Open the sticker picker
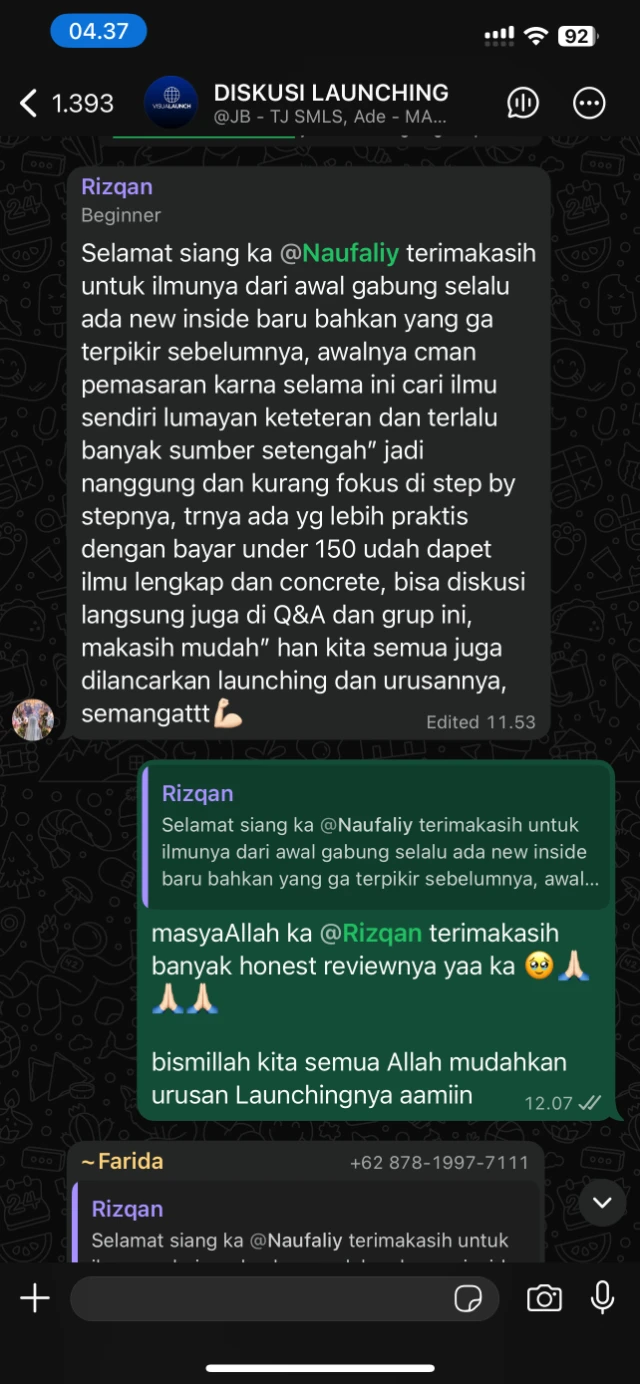Image resolution: width=640 pixels, height=1384 pixels. (x=468, y=1299)
